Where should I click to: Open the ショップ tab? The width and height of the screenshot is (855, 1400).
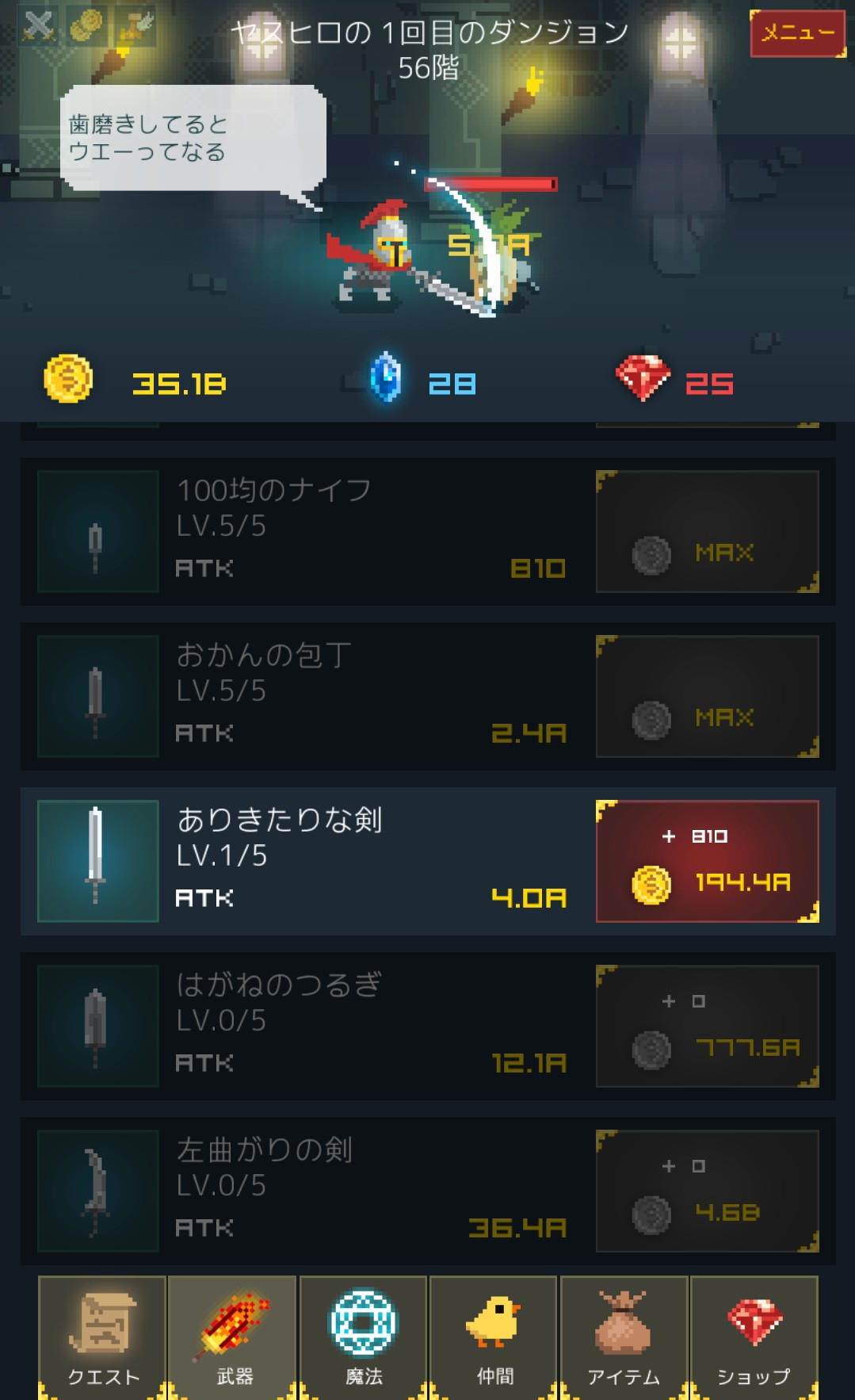pyautogui.click(x=754, y=1337)
